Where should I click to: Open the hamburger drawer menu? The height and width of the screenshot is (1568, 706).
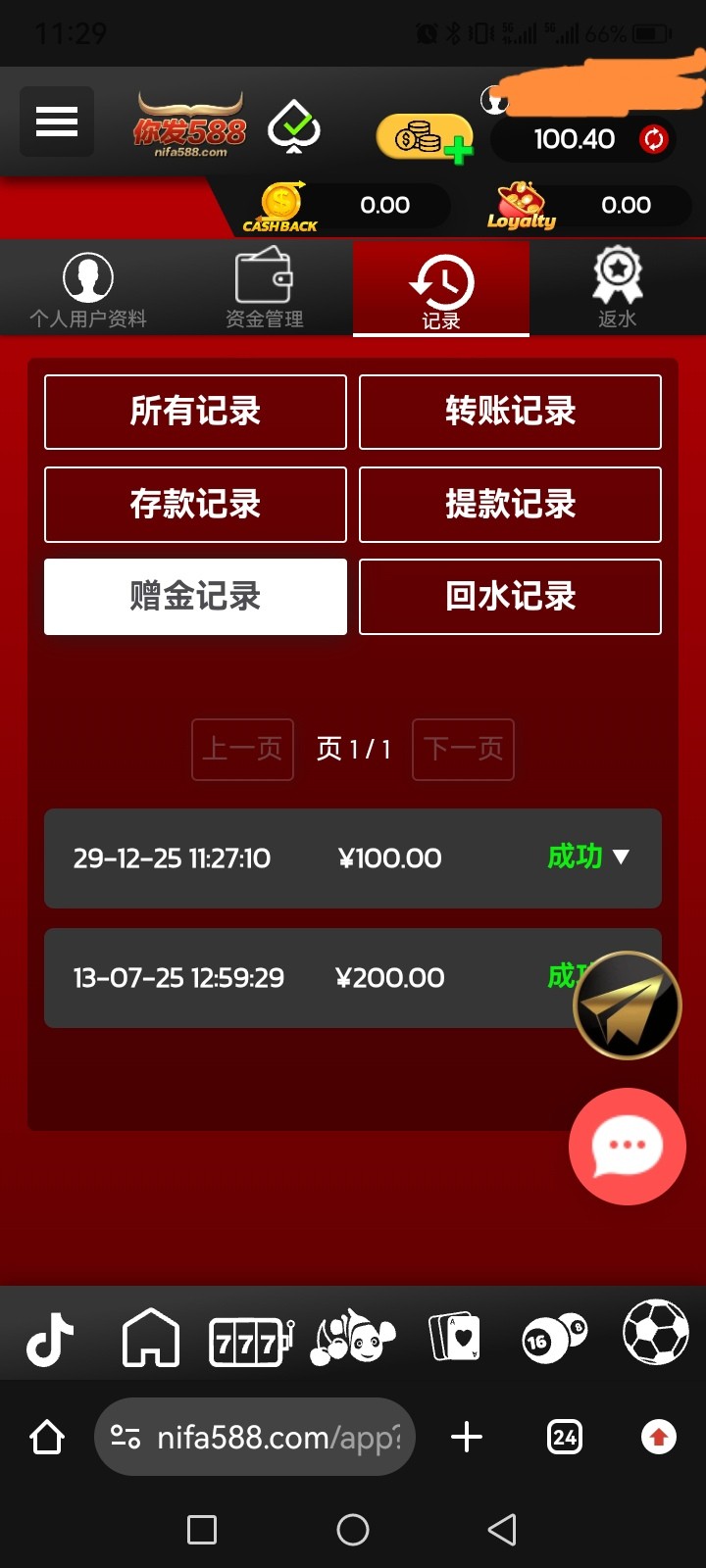point(57,122)
